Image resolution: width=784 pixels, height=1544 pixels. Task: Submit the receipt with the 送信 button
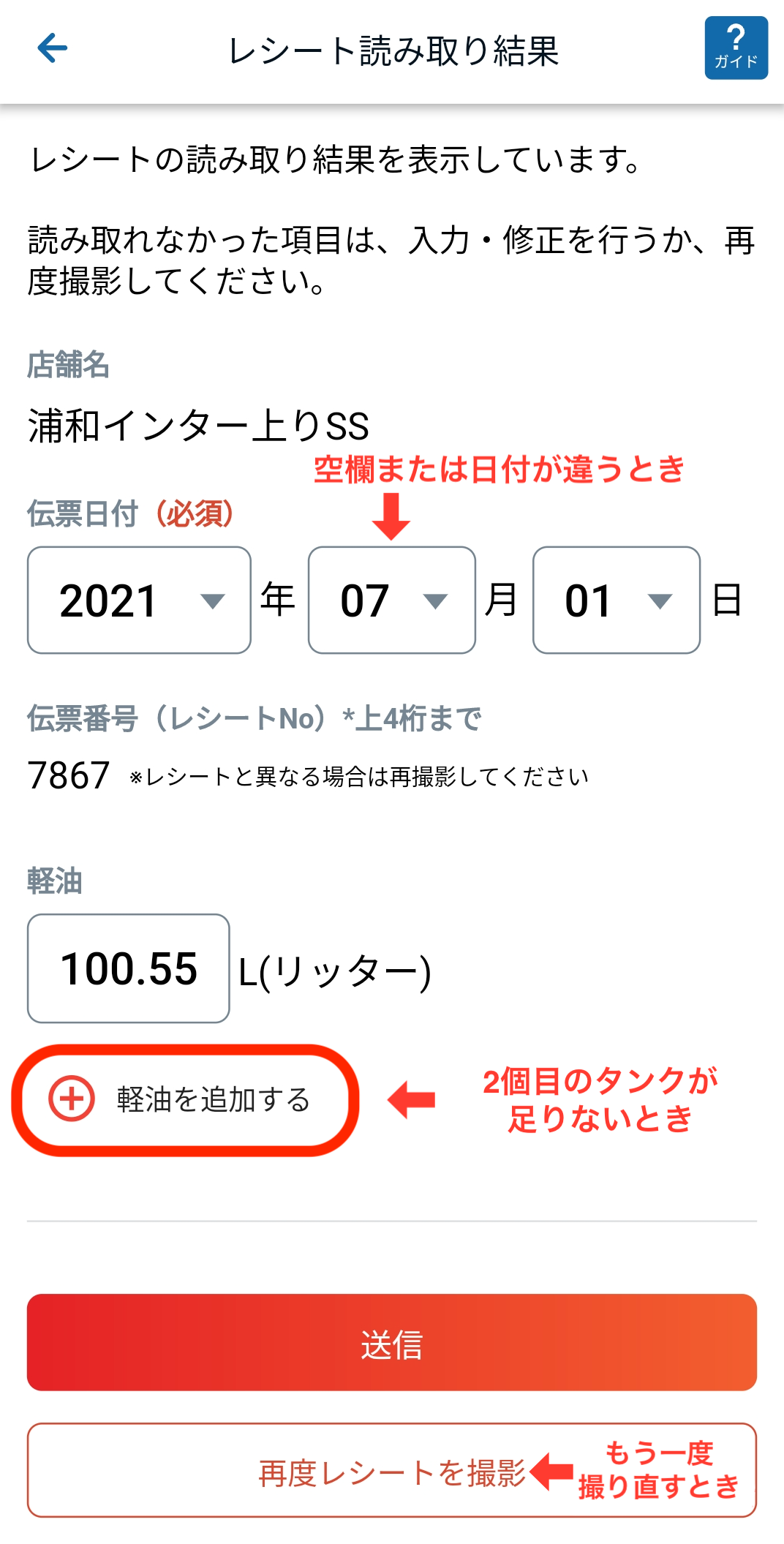coord(392,1342)
